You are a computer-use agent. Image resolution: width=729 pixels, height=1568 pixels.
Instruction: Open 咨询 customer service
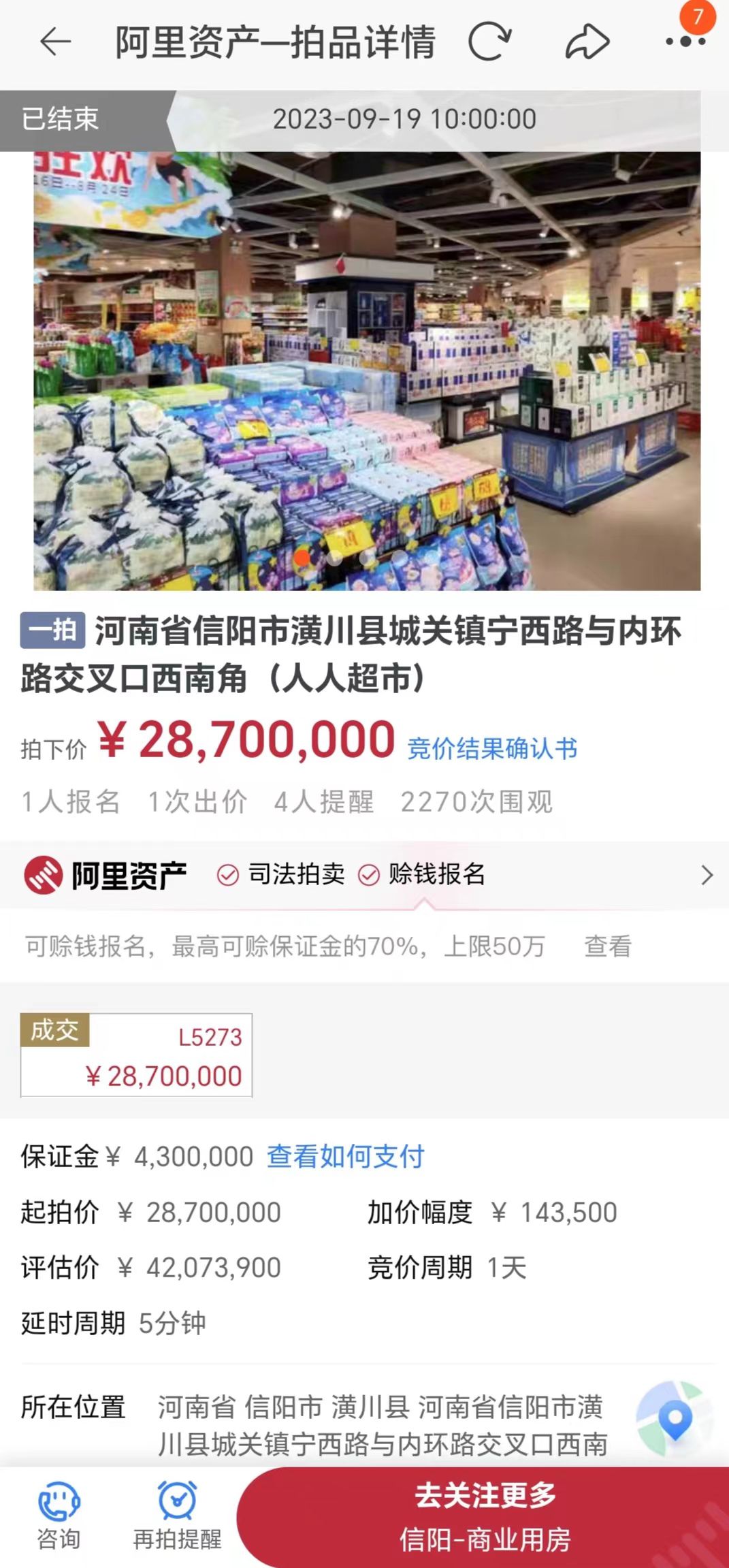tap(59, 1516)
